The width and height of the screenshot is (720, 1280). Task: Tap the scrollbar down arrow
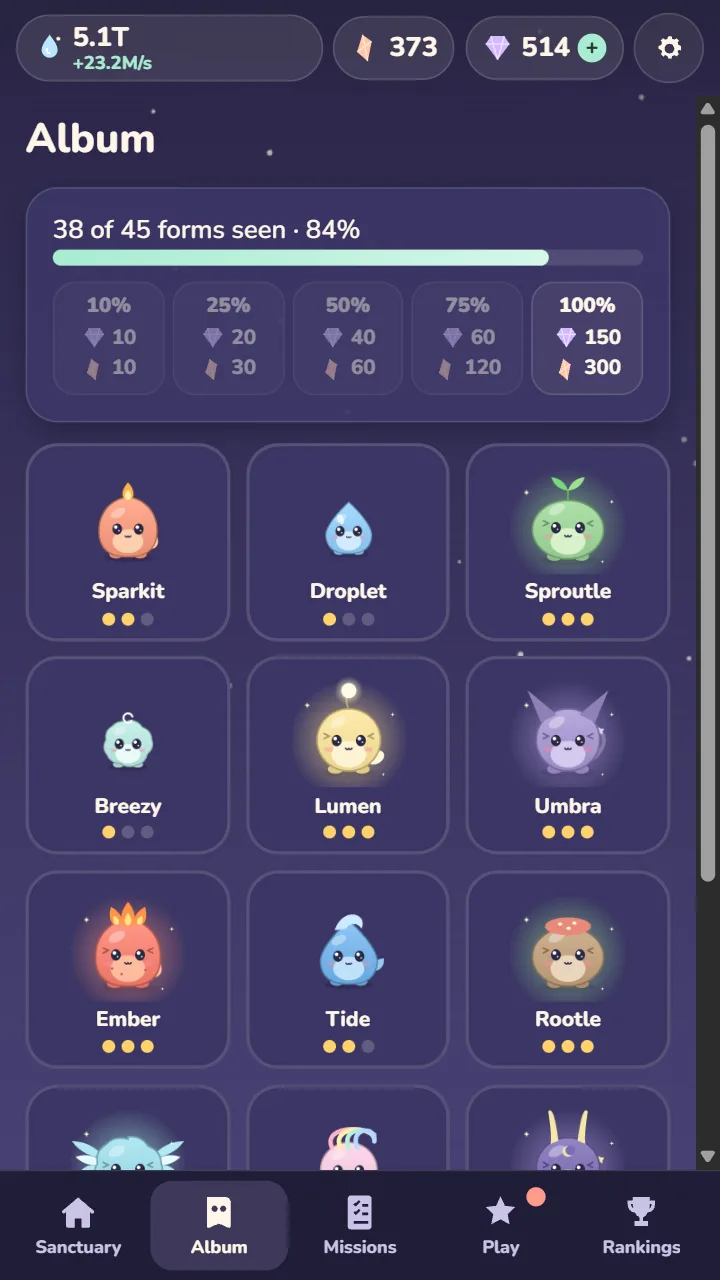pos(708,1156)
